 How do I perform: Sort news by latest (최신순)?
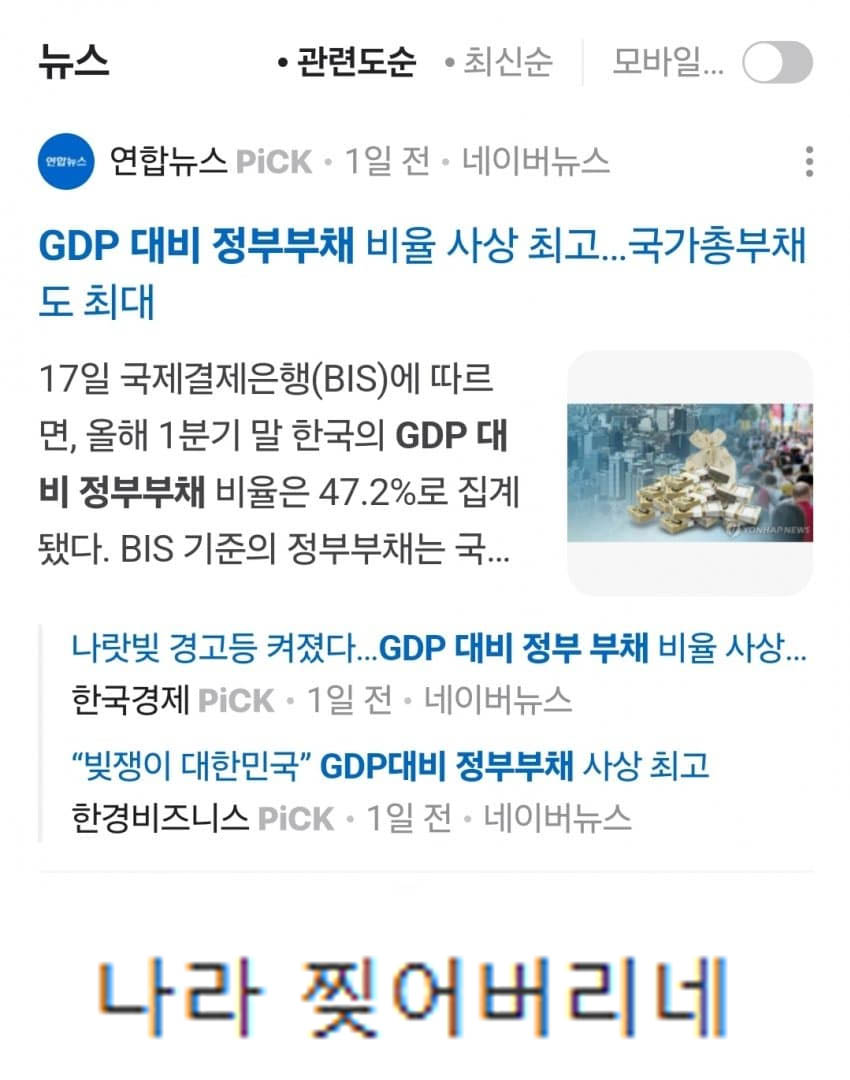click(x=498, y=64)
